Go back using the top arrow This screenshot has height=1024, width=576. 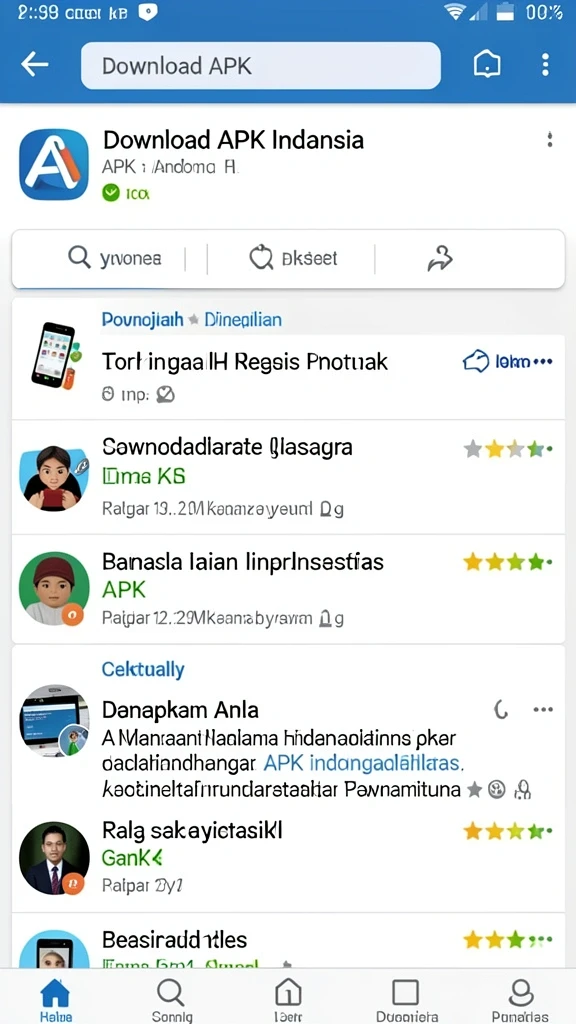coord(35,64)
